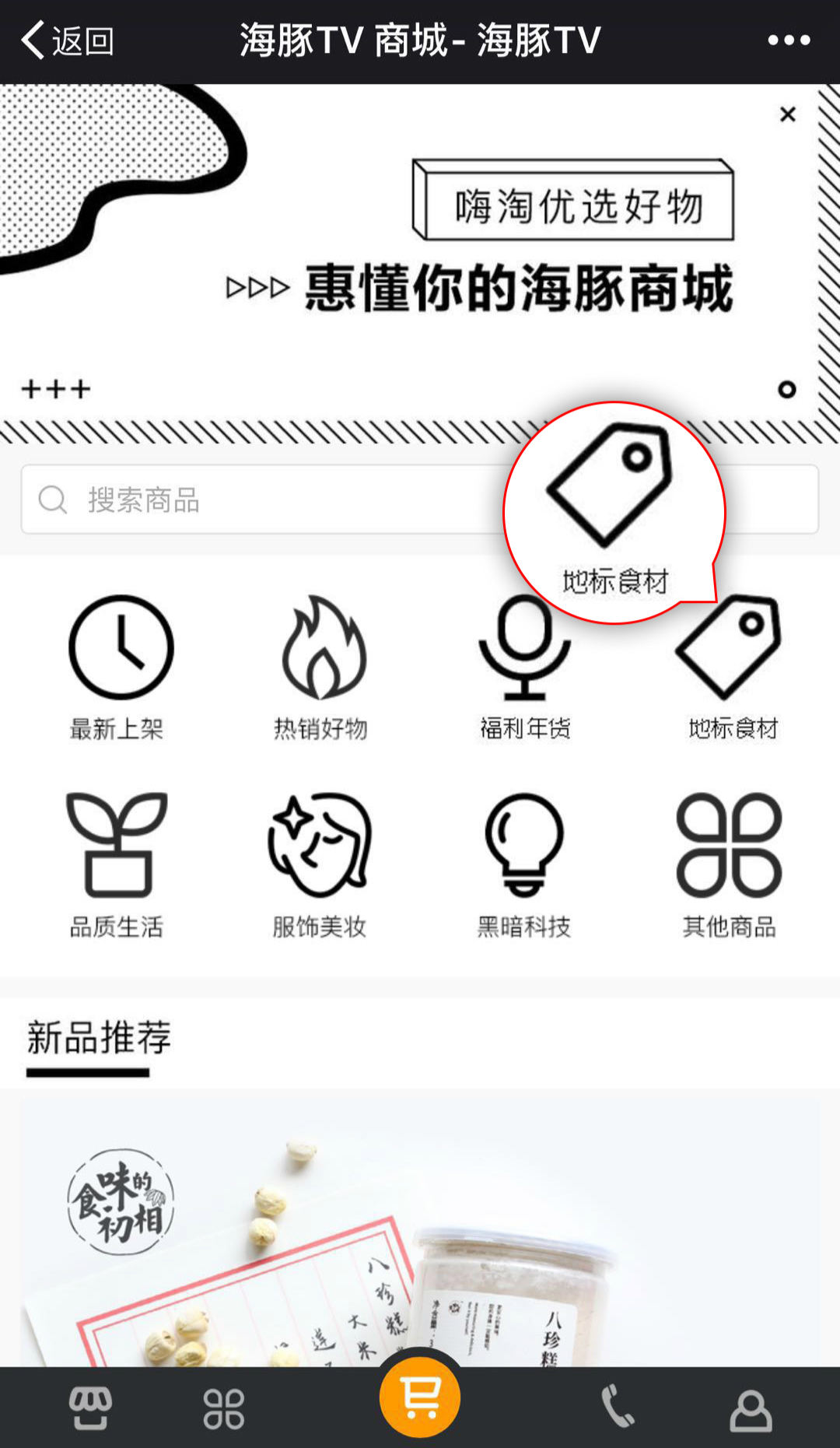
Task: Open the 地标食材 category
Action: click(x=730, y=668)
